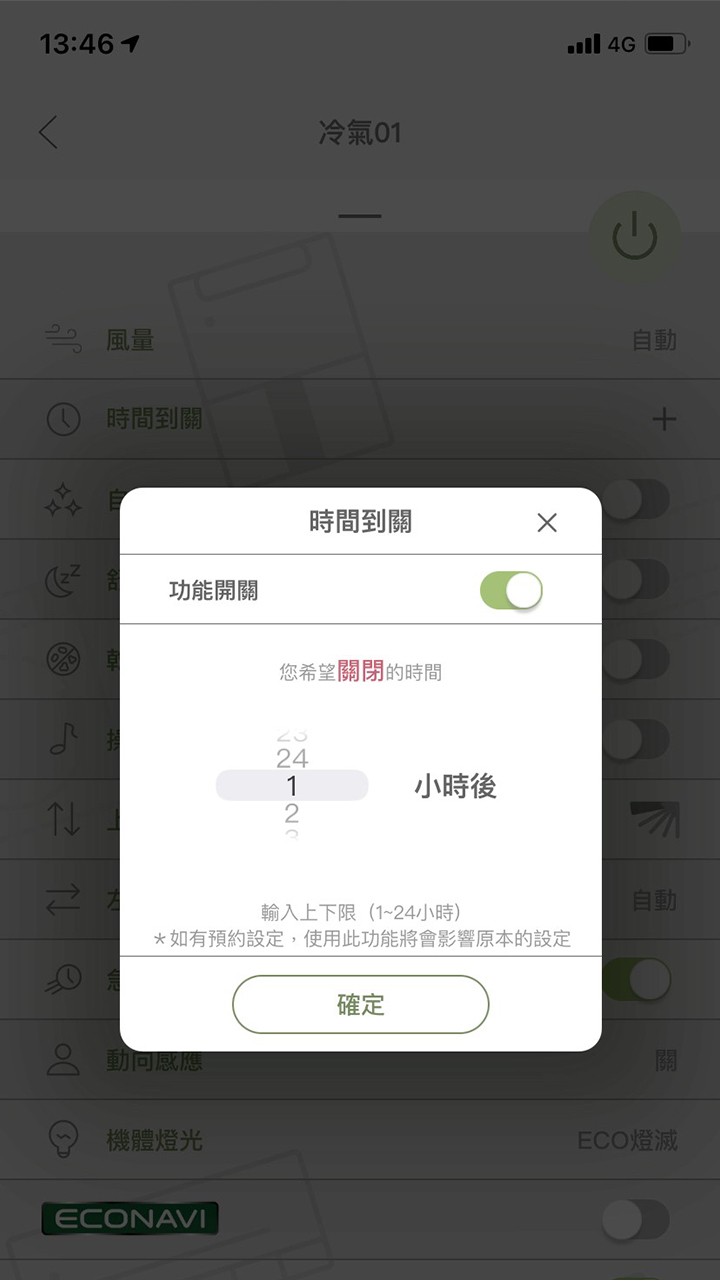The image size is (720, 1280).
Task: Click the up-down swing arrows icon
Action: coord(63,820)
